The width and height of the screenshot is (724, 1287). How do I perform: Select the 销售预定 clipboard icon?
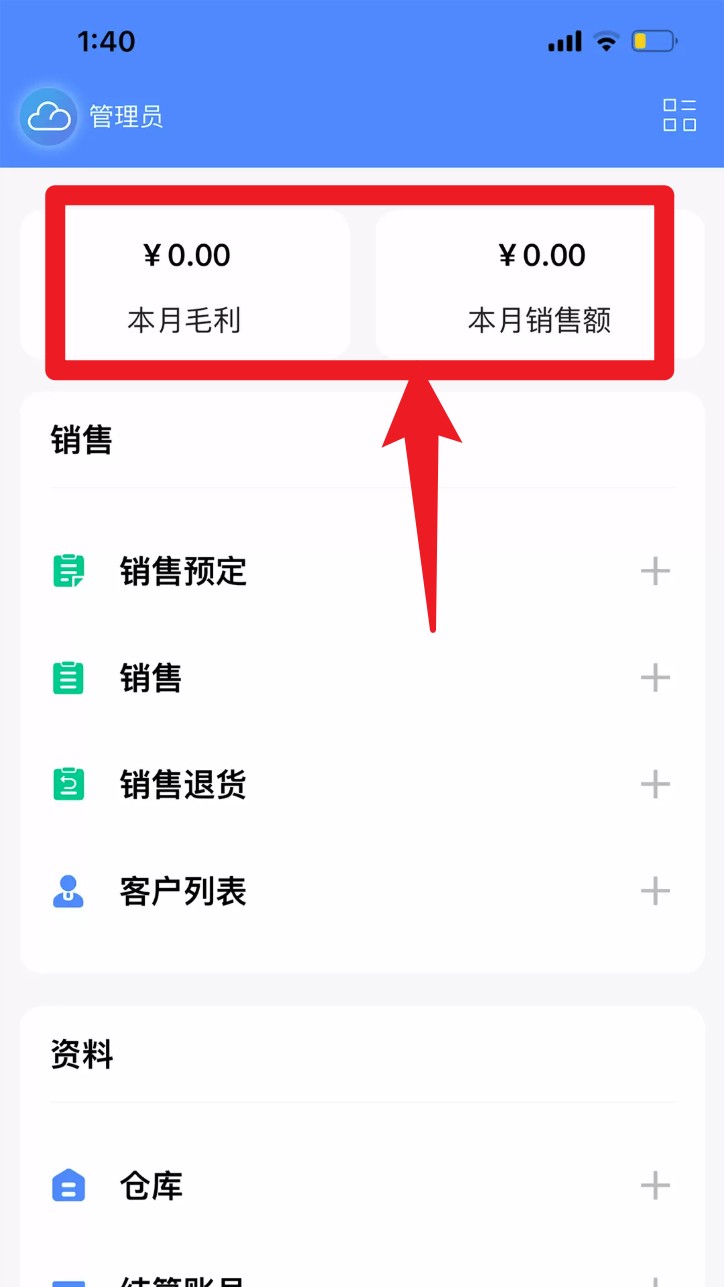pyautogui.click(x=67, y=571)
